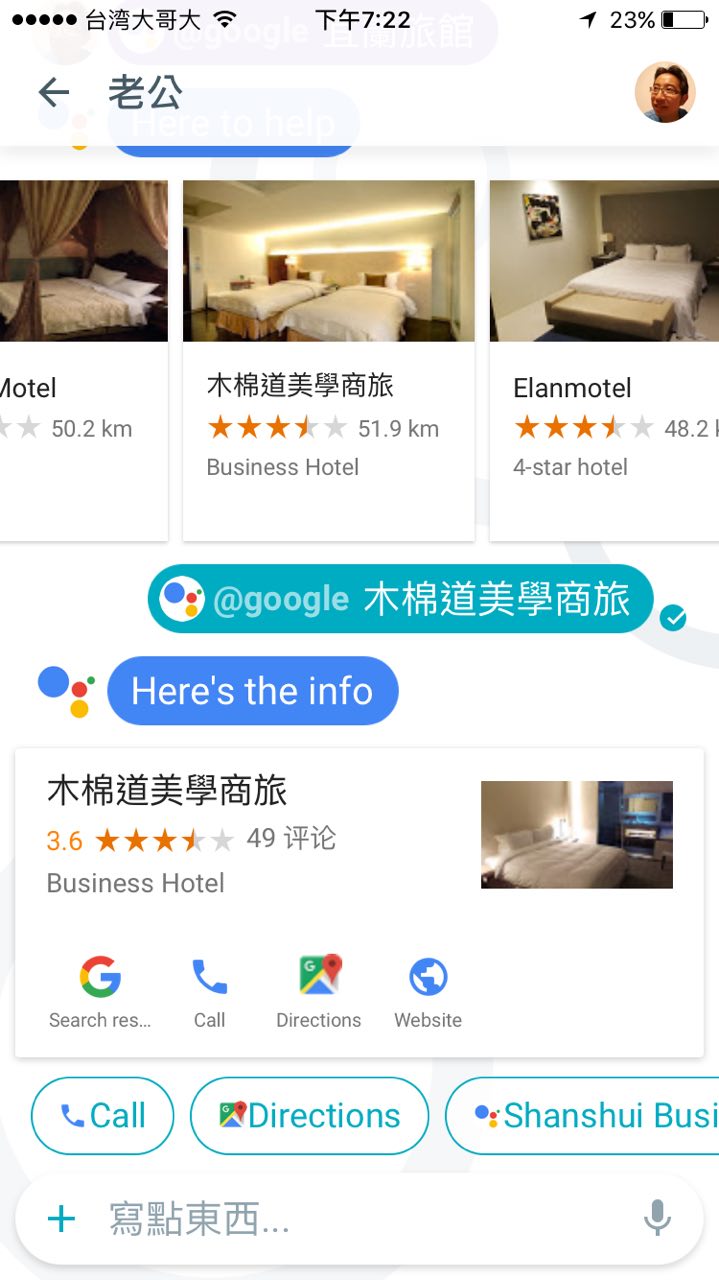Select the Call suggestion chip
This screenshot has height=1280, width=719.
103,1116
